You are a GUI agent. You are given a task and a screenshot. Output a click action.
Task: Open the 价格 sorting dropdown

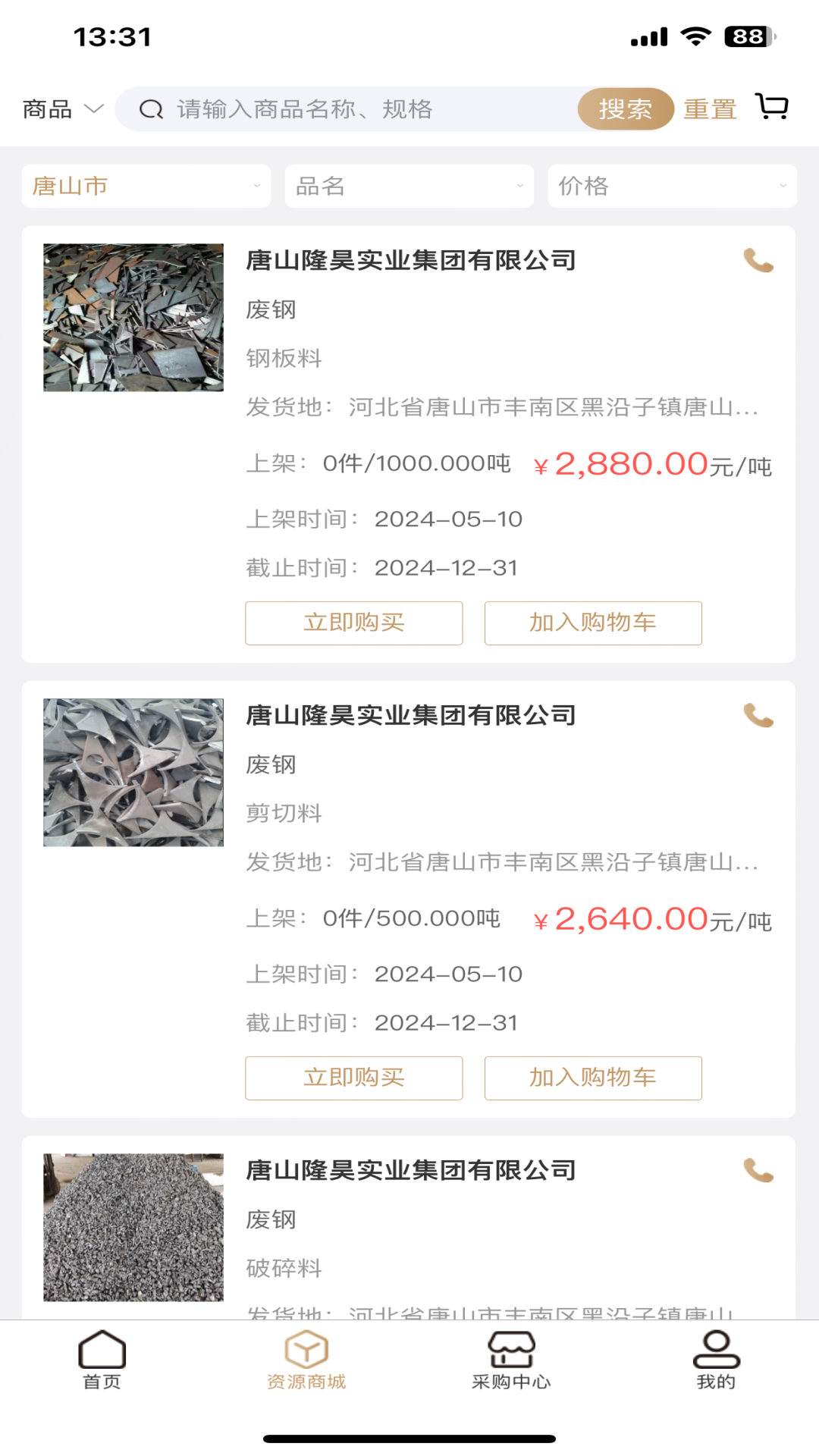[672, 186]
